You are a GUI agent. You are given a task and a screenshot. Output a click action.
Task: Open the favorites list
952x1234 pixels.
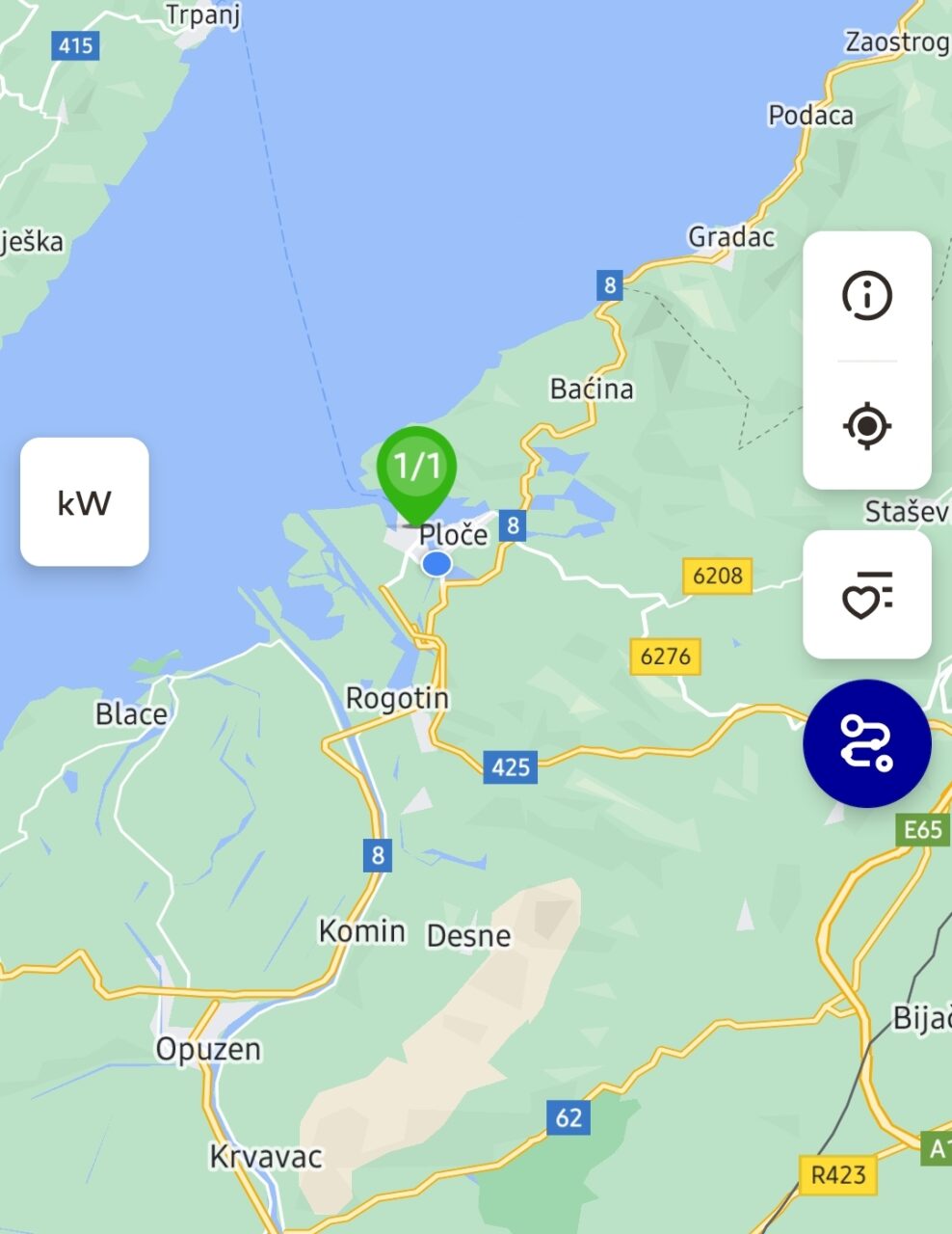click(866, 595)
